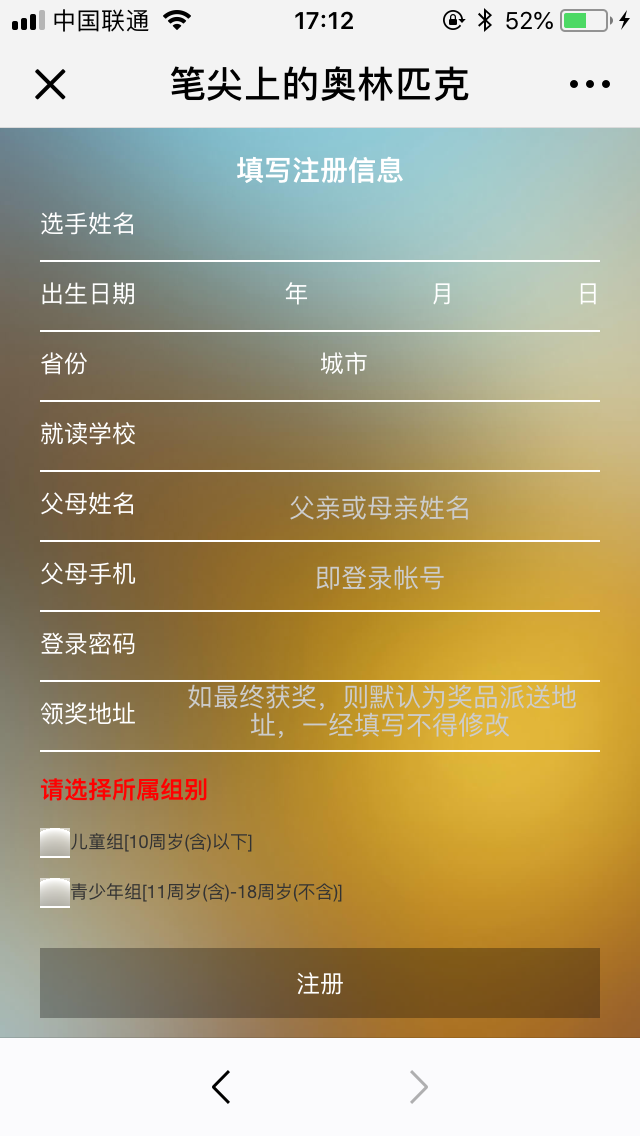
Task: Select the 青少年组 group option
Action: click(x=55, y=892)
